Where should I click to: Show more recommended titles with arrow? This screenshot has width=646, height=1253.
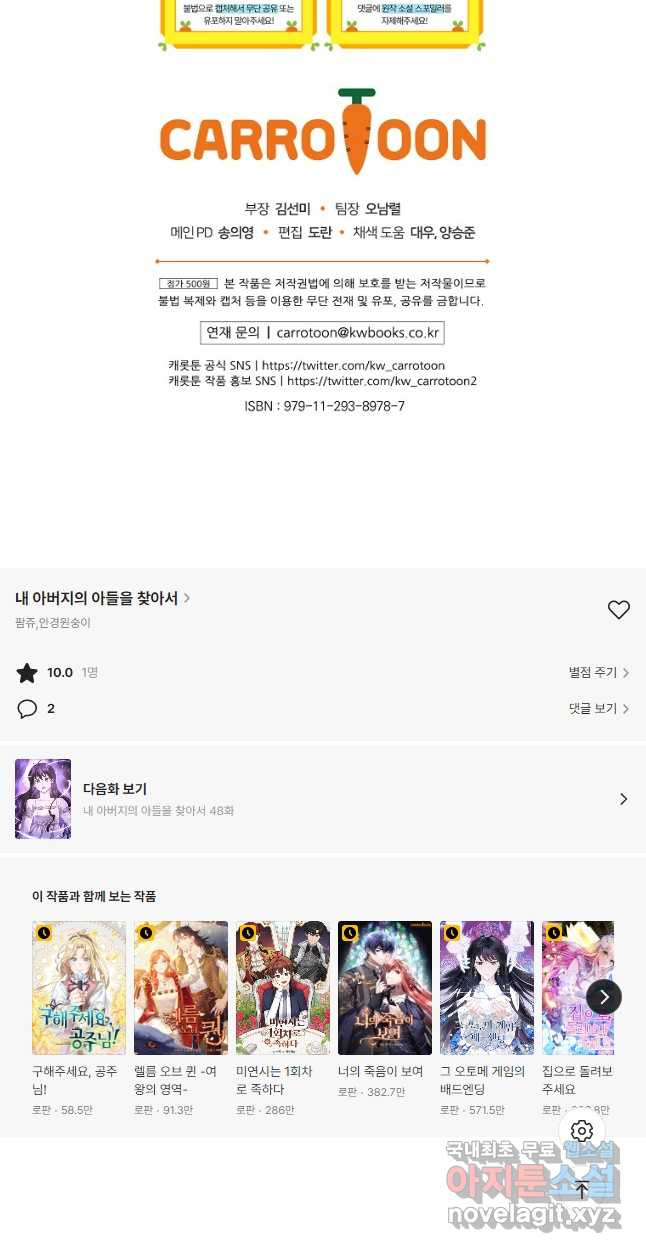pos(604,996)
